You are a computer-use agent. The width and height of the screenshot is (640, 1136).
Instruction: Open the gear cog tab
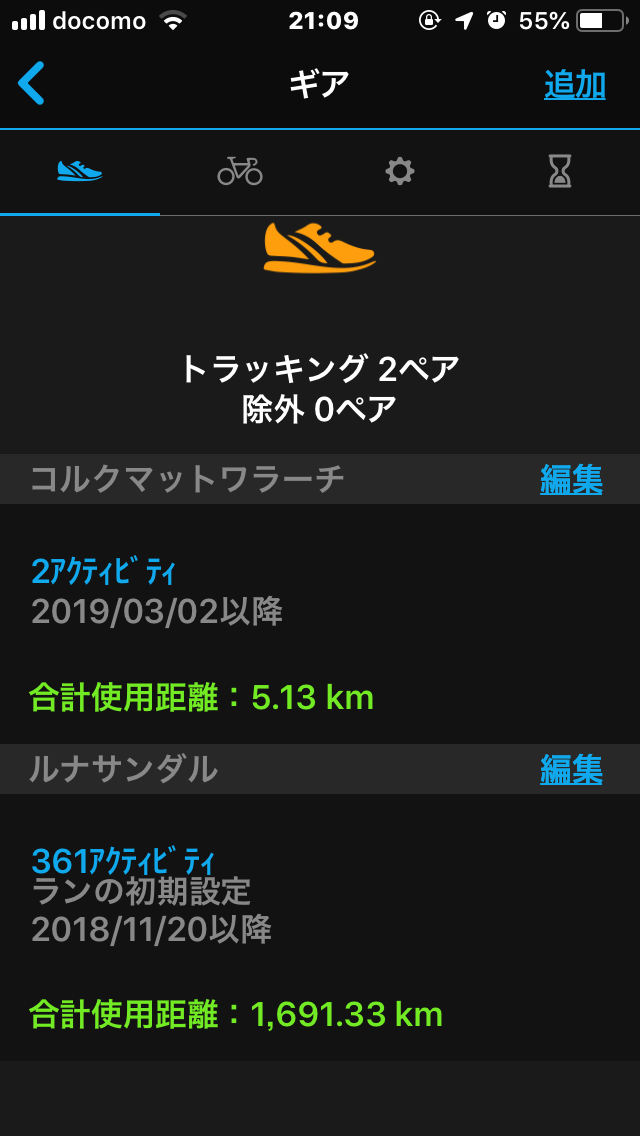[400, 172]
